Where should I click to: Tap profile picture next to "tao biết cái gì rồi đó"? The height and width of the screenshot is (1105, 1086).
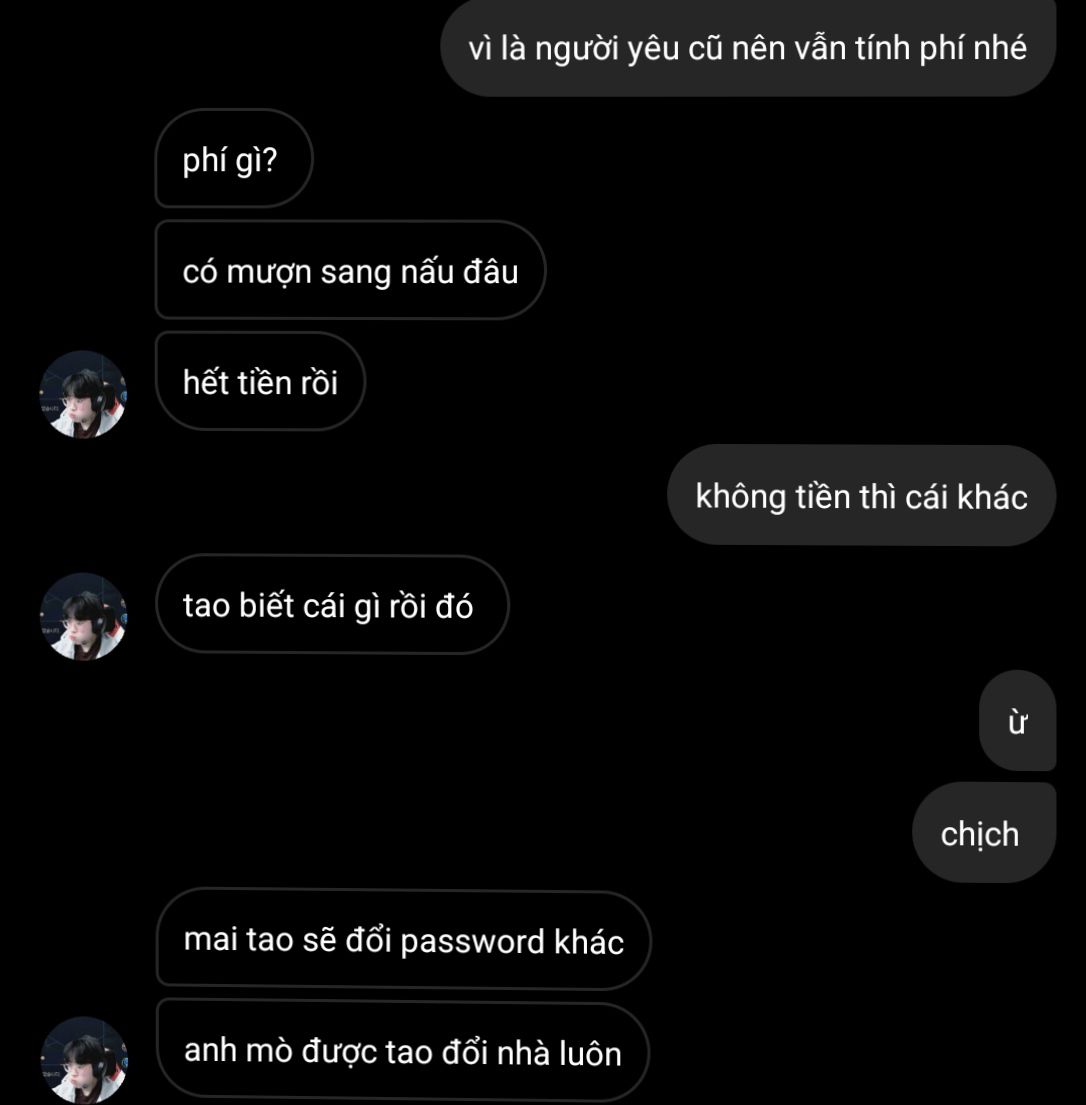[83, 617]
